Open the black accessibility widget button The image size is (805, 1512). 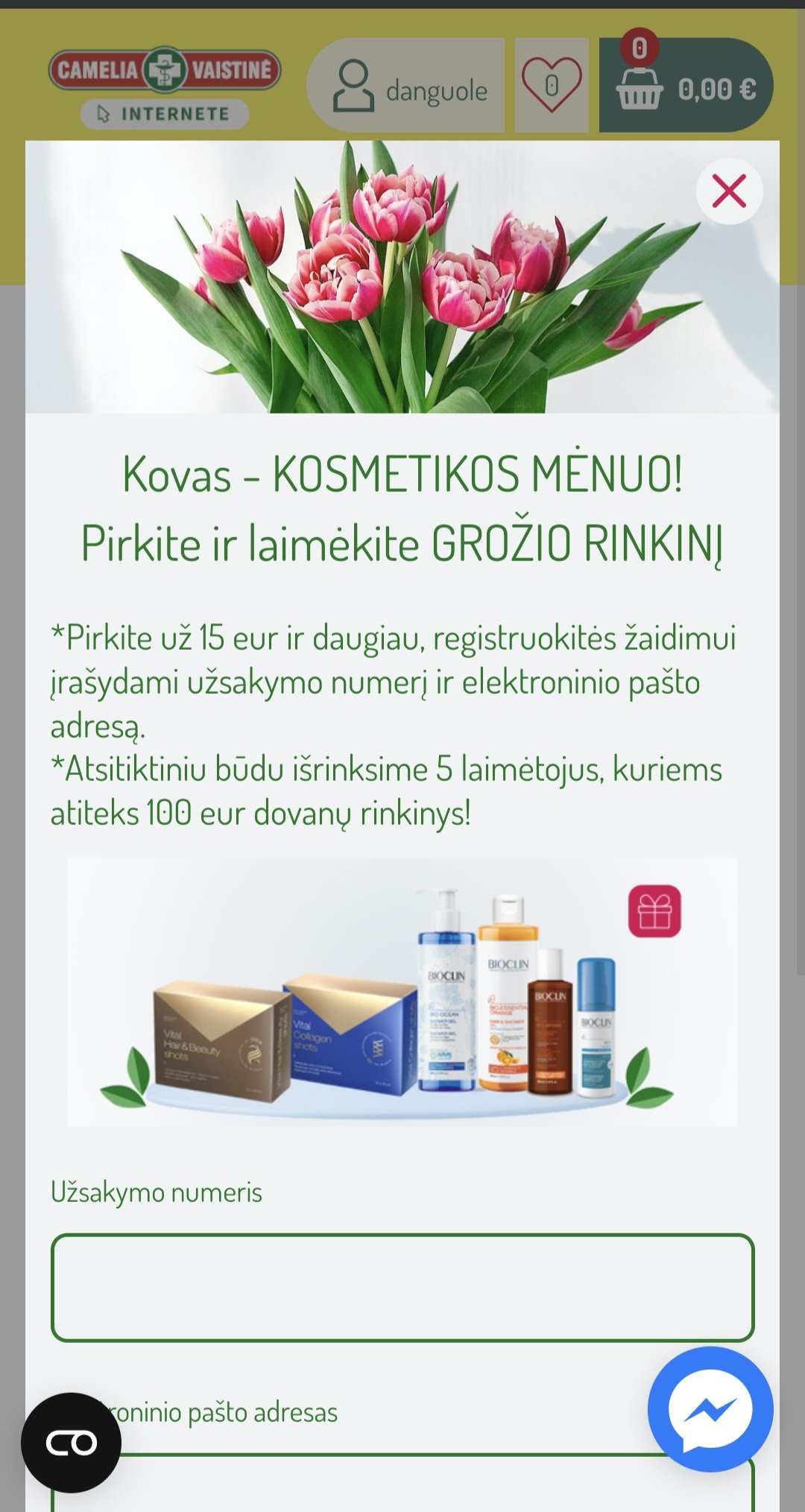coord(71,1443)
